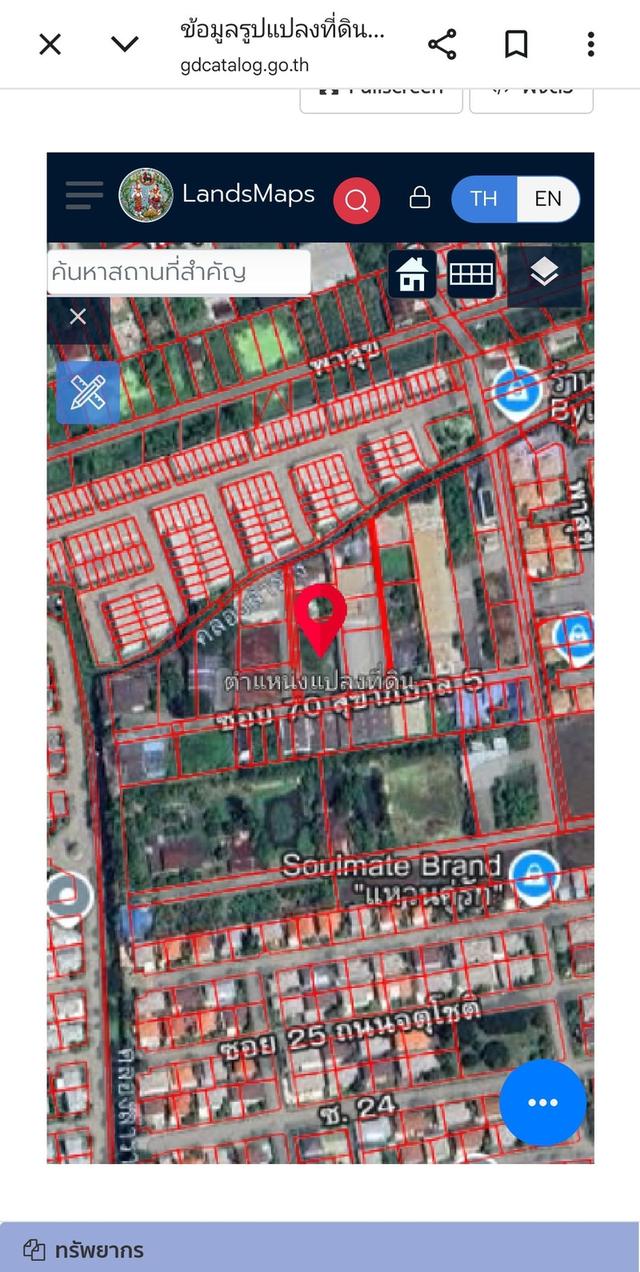Open the measuring and drawing tools
This screenshot has width=640, height=1272.
(x=88, y=393)
